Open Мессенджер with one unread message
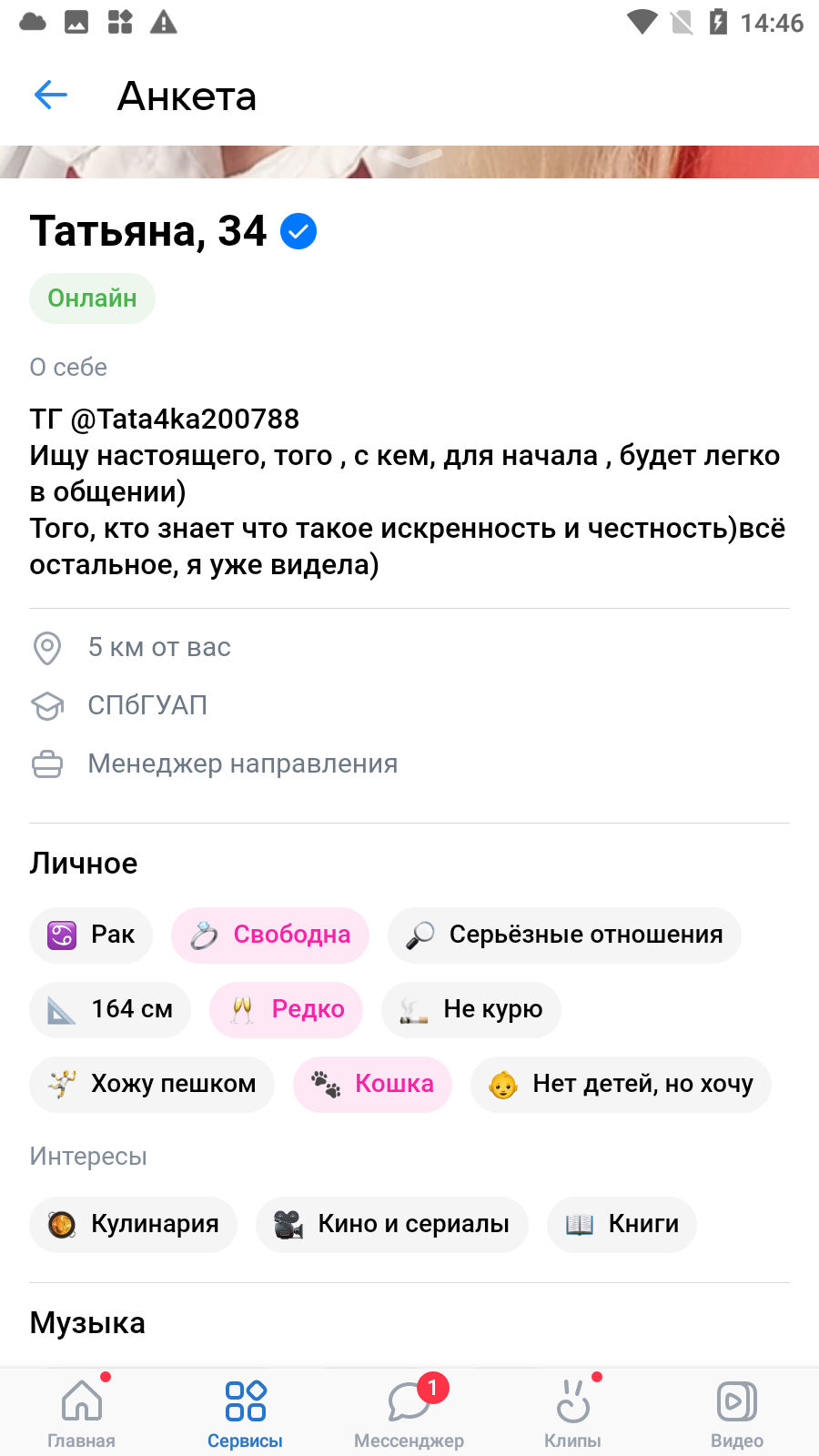The height and width of the screenshot is (1456, 819). point(409,1411)
